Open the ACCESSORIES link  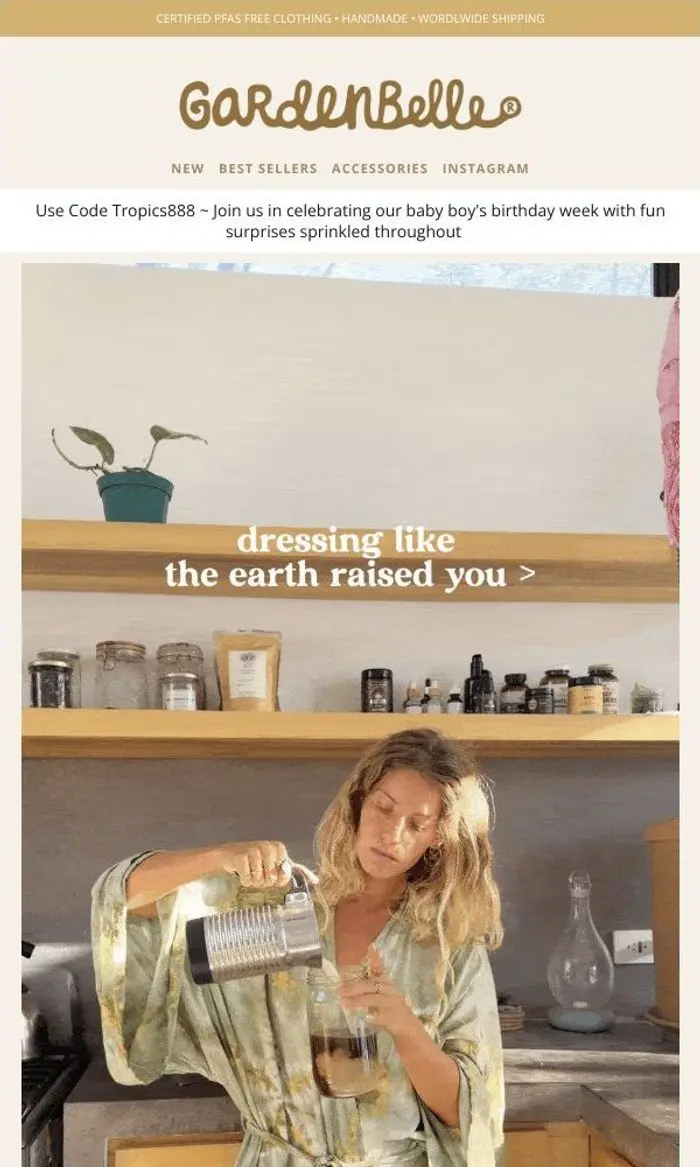[379, 169]
